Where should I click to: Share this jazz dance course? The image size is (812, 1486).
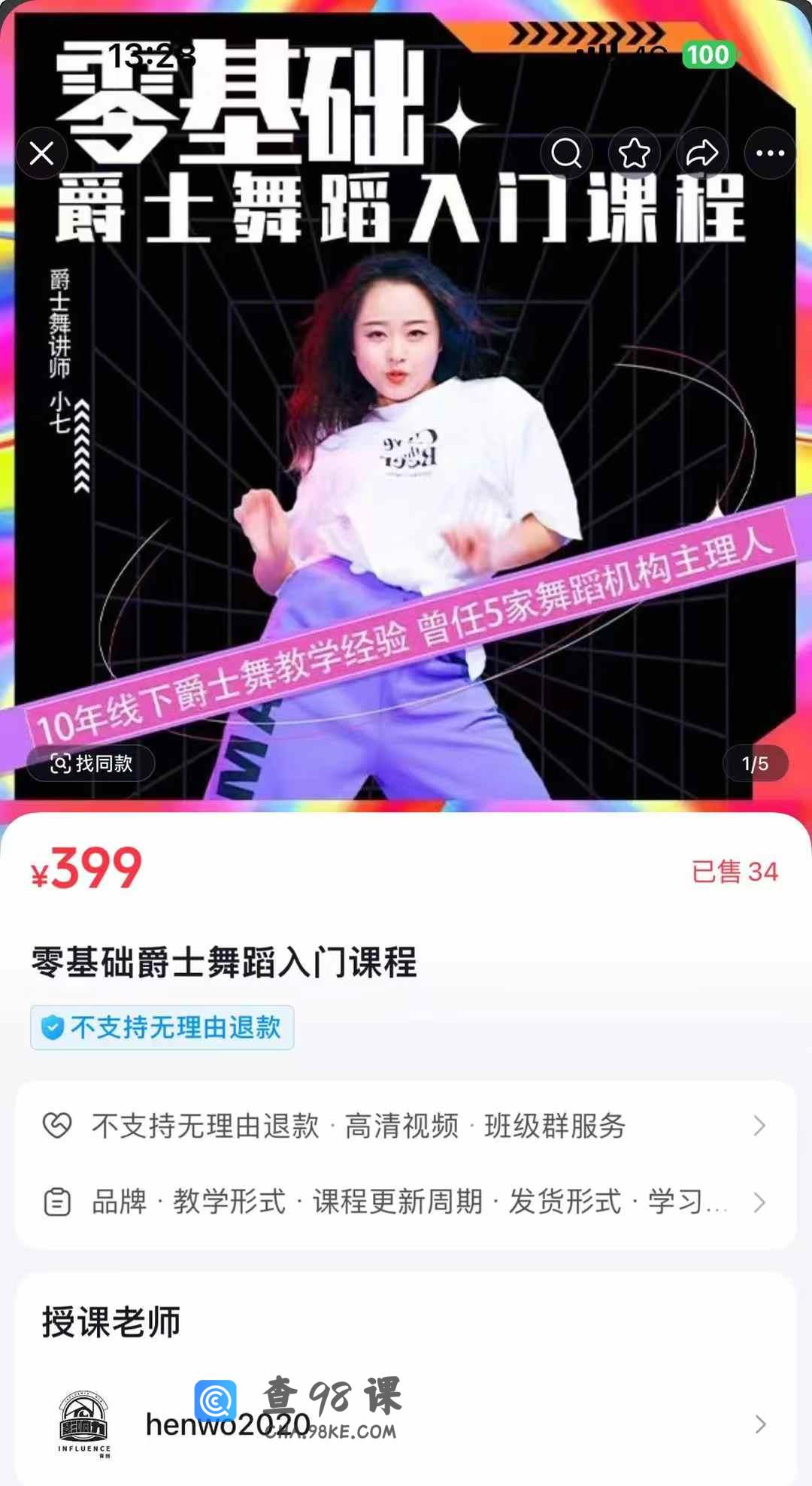[702, 153]
